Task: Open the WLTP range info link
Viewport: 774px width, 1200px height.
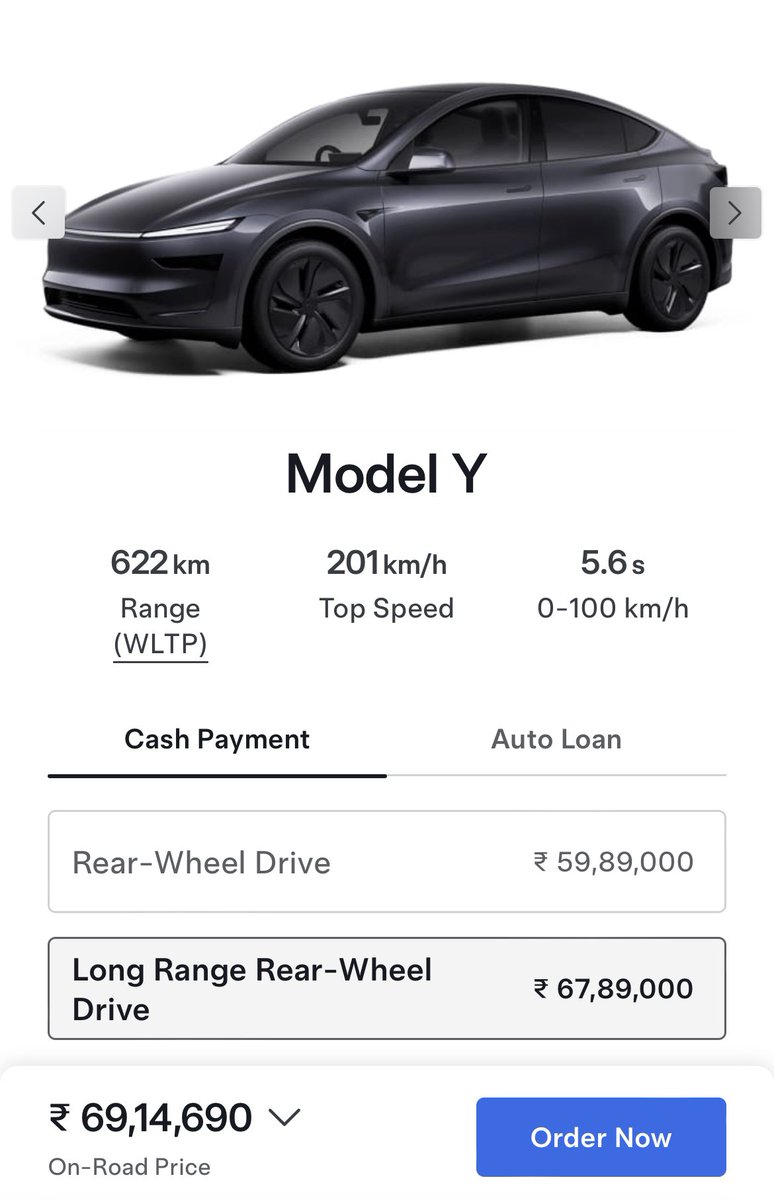Action: 160,644
